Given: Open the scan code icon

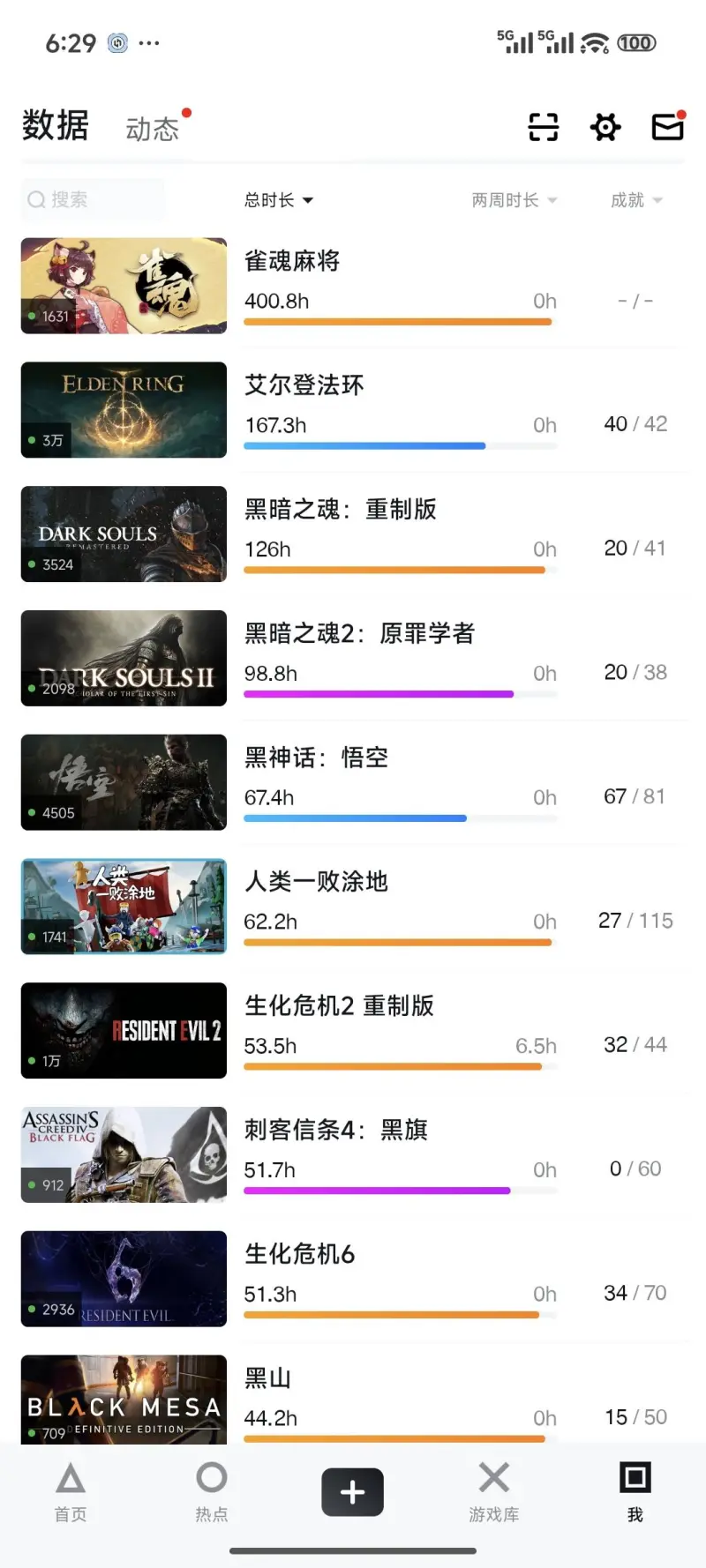Looking at the screenshot, I should tap(544, 127).
